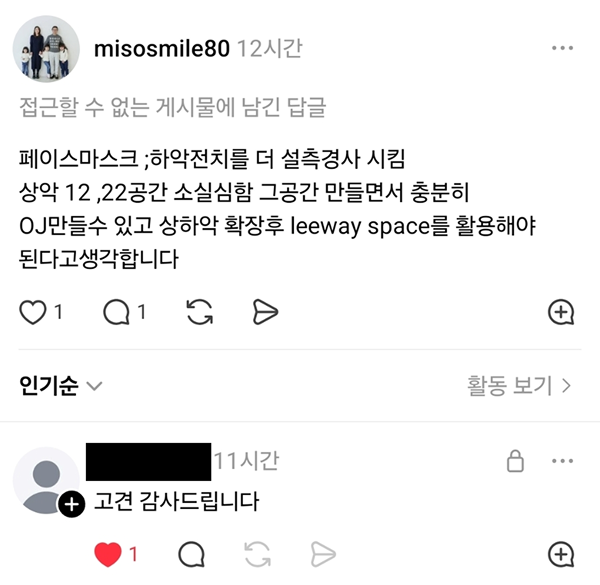This screenshot has width=600, height=585.
Task: Unlike the 고견 감사드립니다 reply
Action: click(x=107, y=553)
